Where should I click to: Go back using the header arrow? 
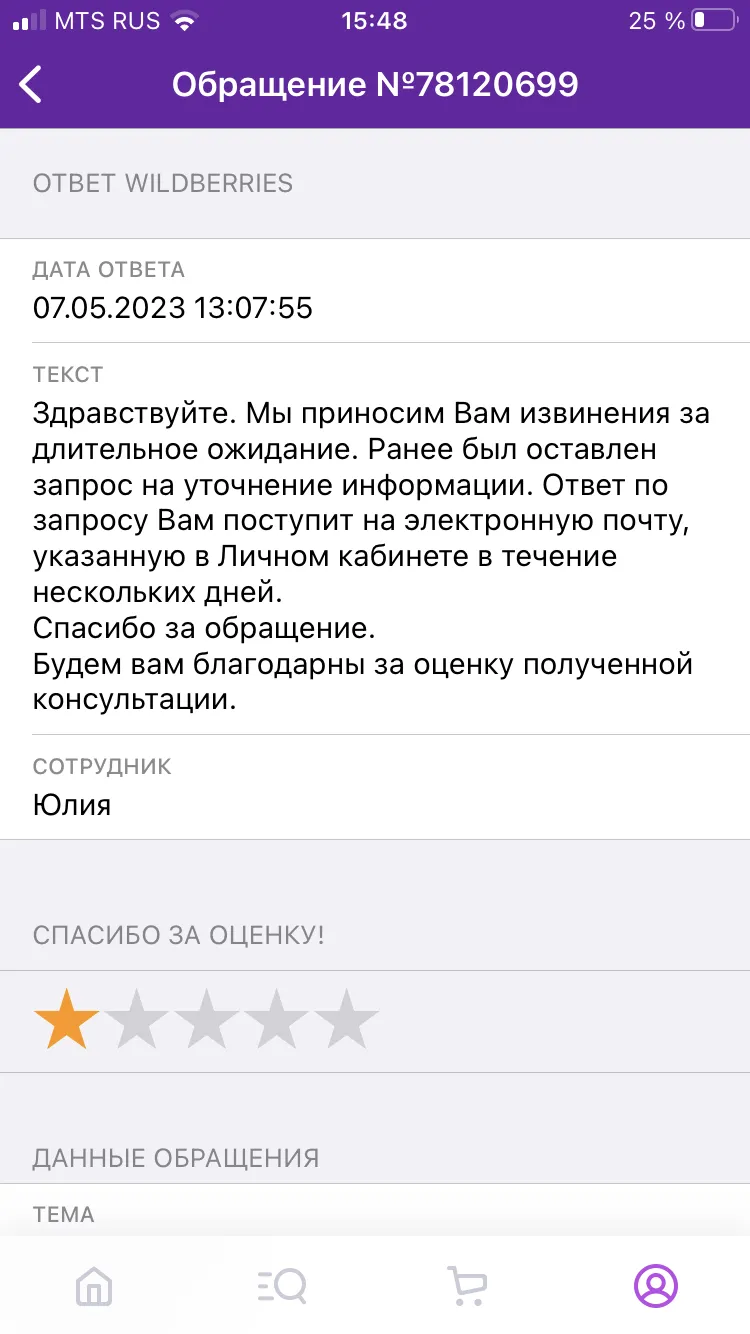coord(31,85)
